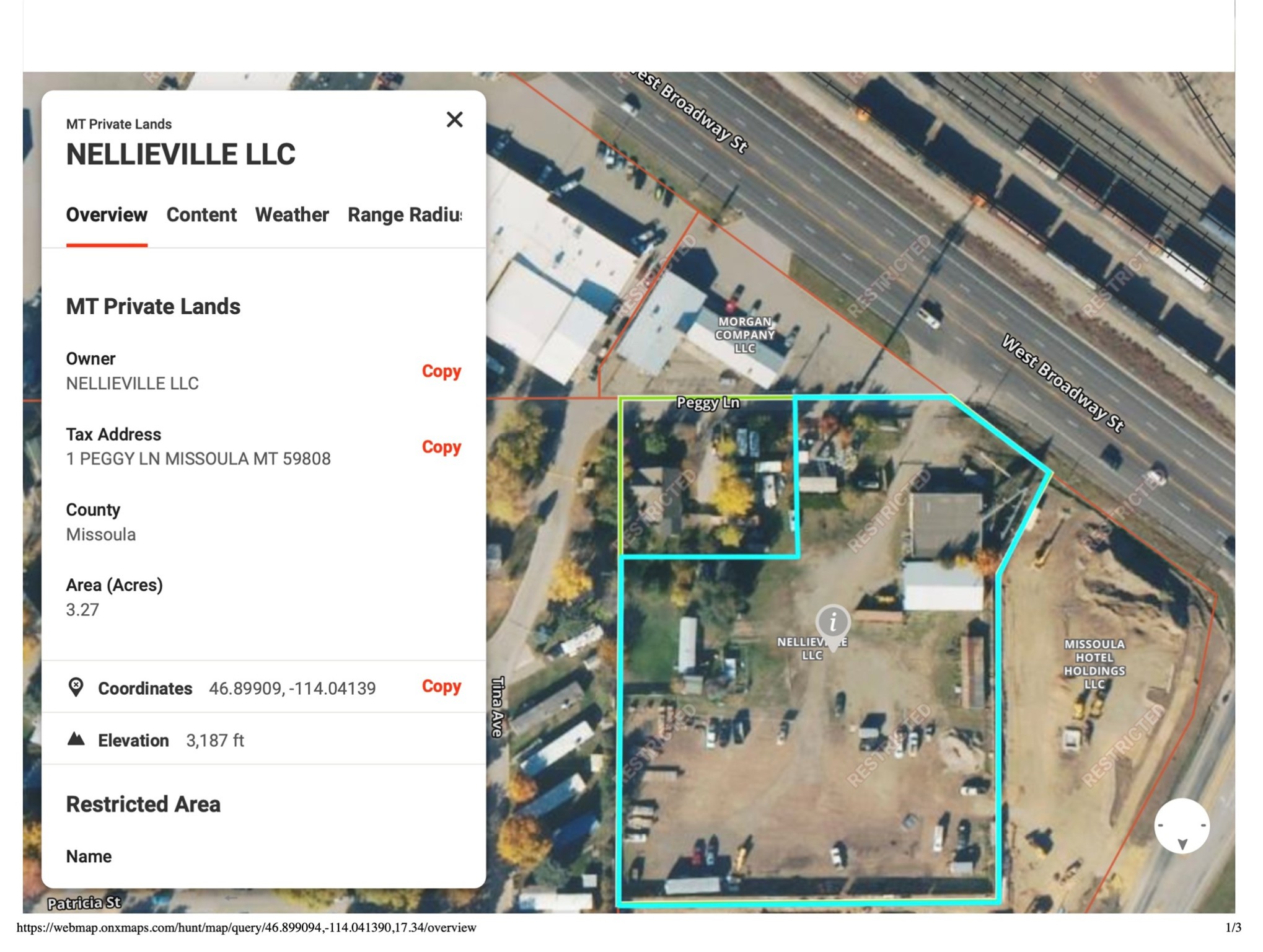
Task: Copy the Tax Address
Action: coord(441,447)
